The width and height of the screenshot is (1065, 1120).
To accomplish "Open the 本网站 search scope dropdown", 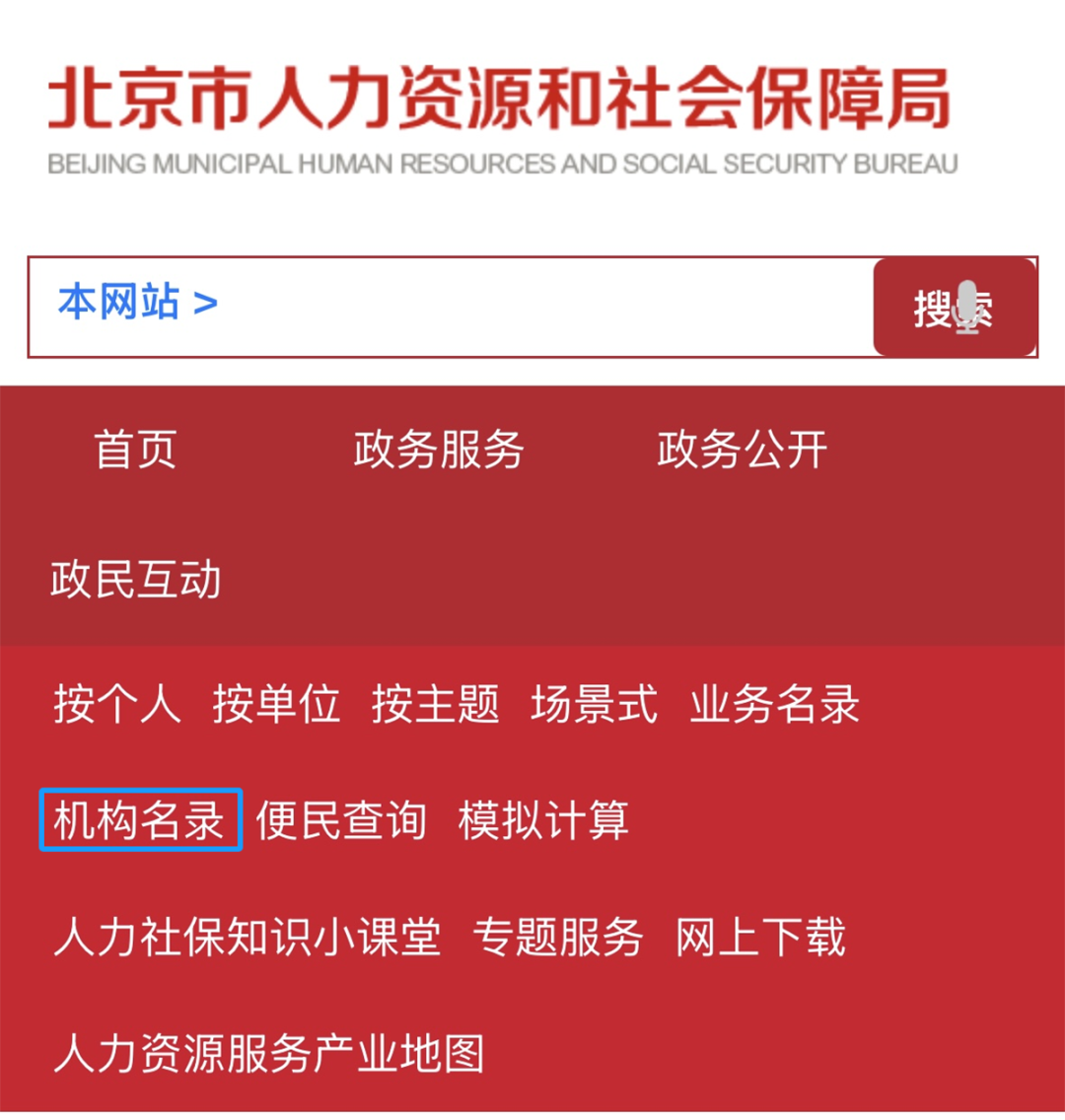I will coord(137,303).
